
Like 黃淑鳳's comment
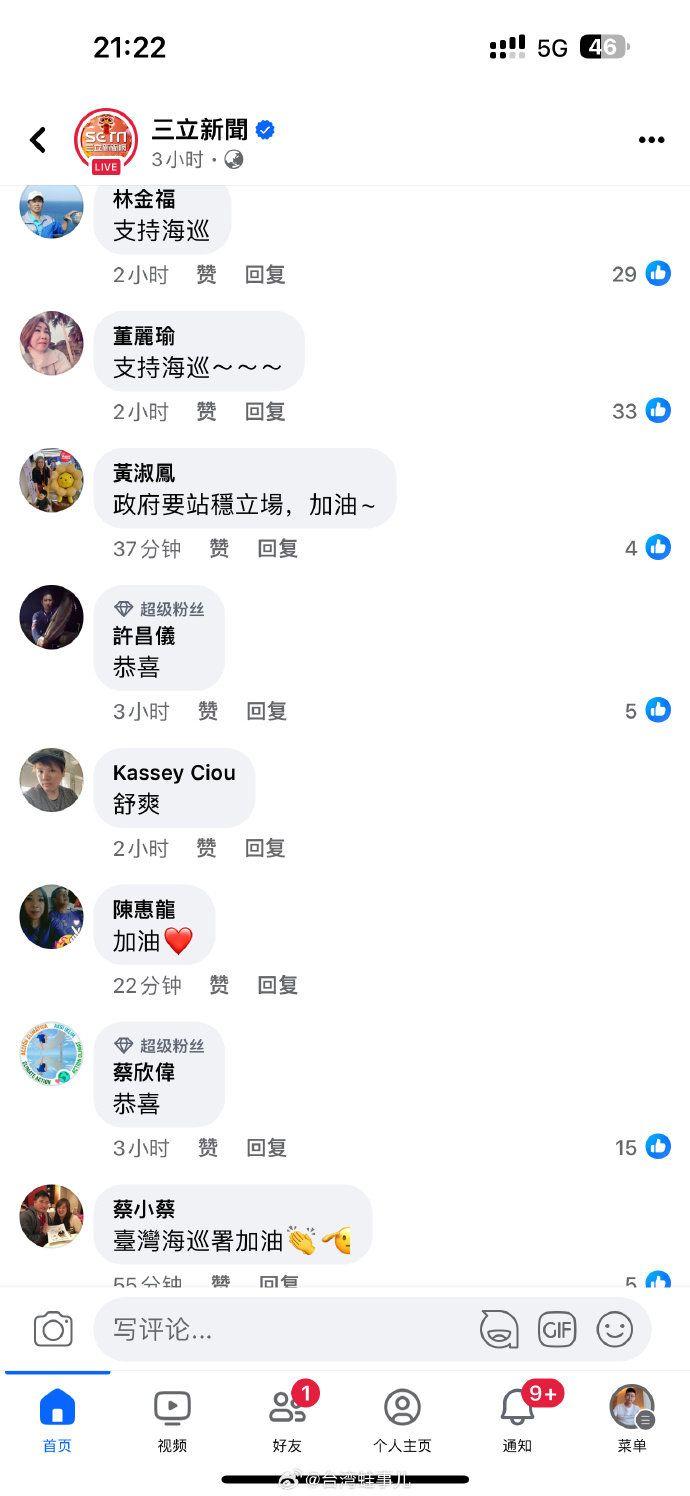point(218,548)
